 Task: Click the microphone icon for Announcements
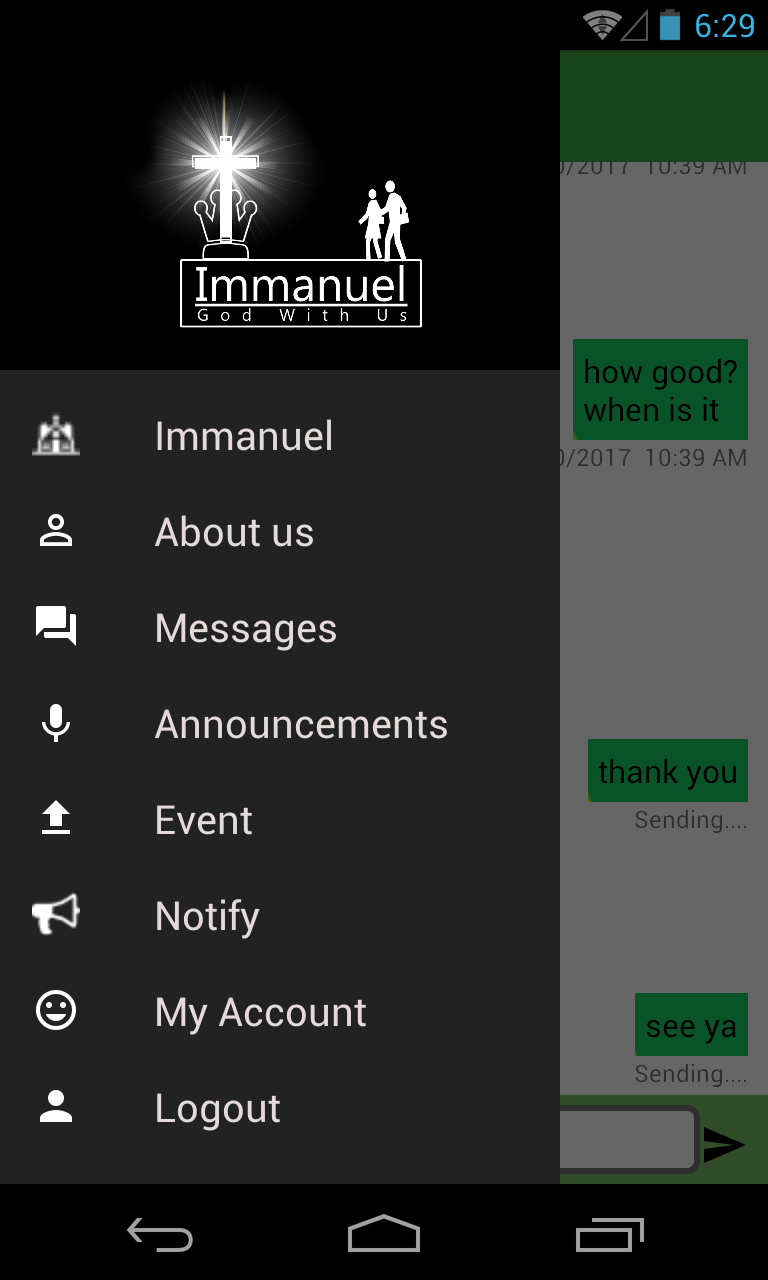tap(56, 723)
